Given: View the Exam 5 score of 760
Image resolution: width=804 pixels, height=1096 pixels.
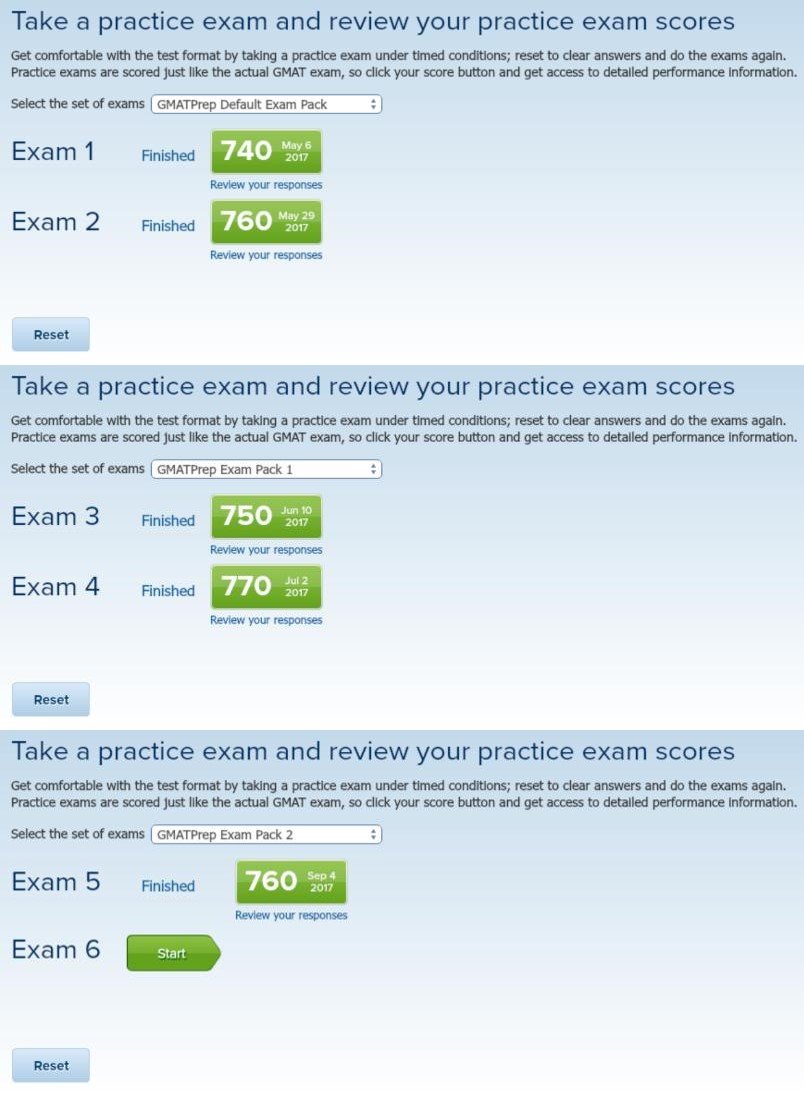Looking at the screenshot, I should point(290,882).
